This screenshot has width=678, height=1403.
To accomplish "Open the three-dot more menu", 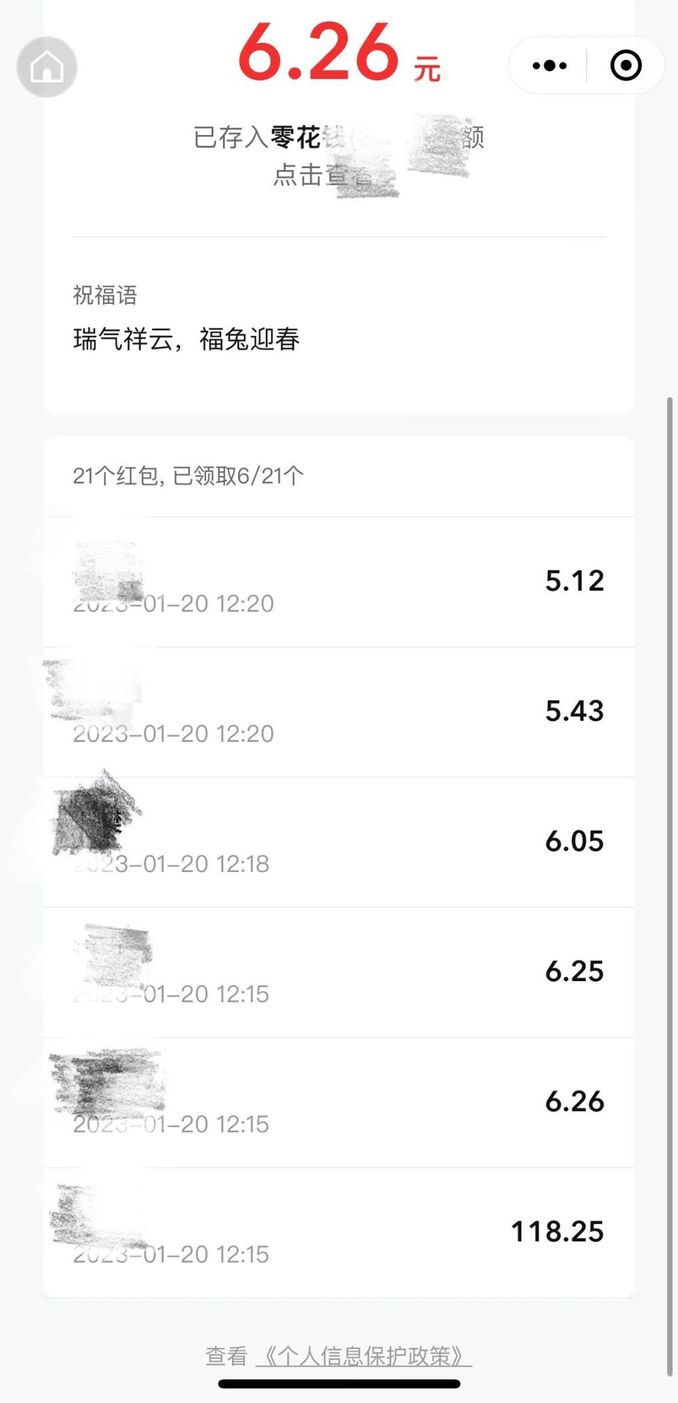I will pos(549,66).
